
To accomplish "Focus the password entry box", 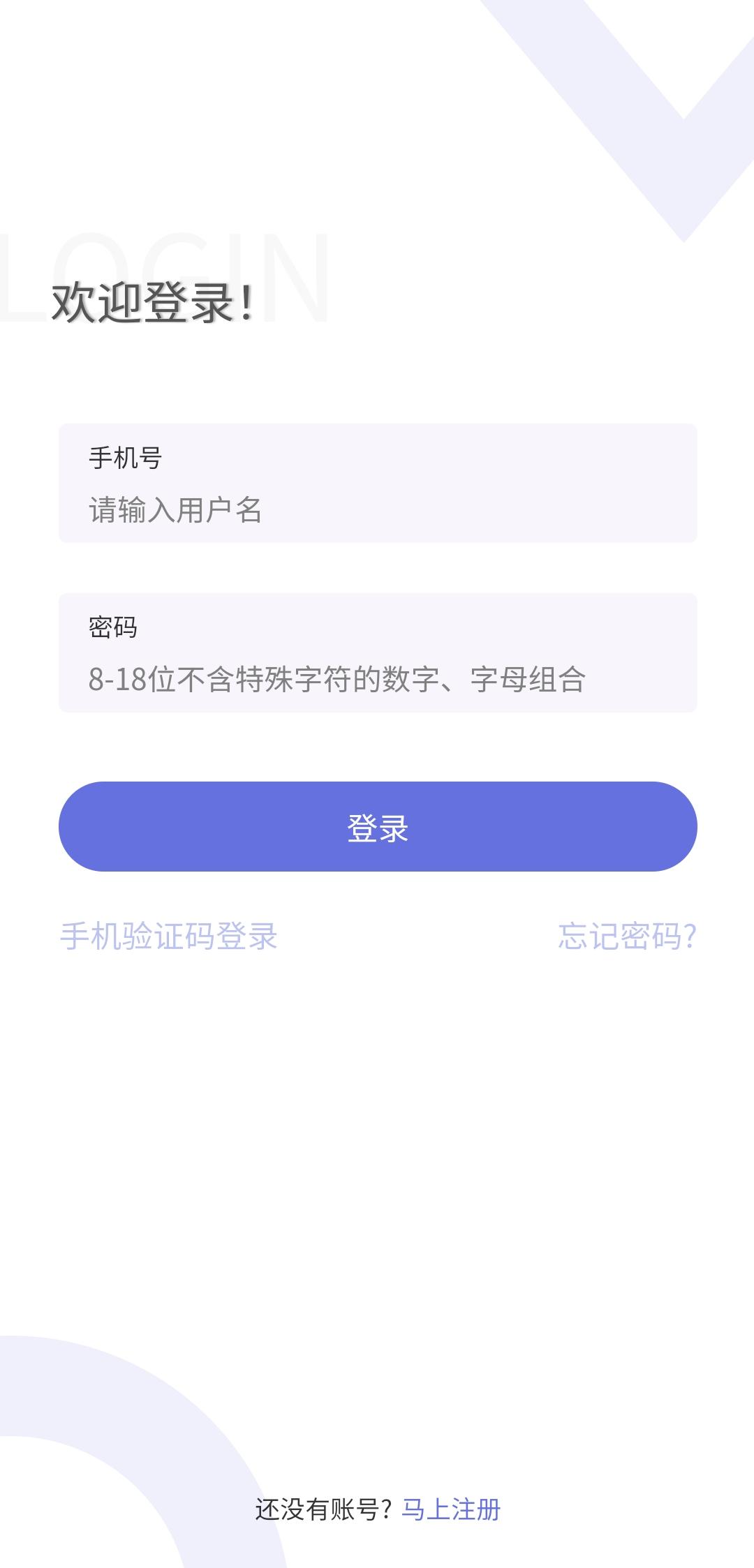I will pyautogui.click(x=377, y=678).
